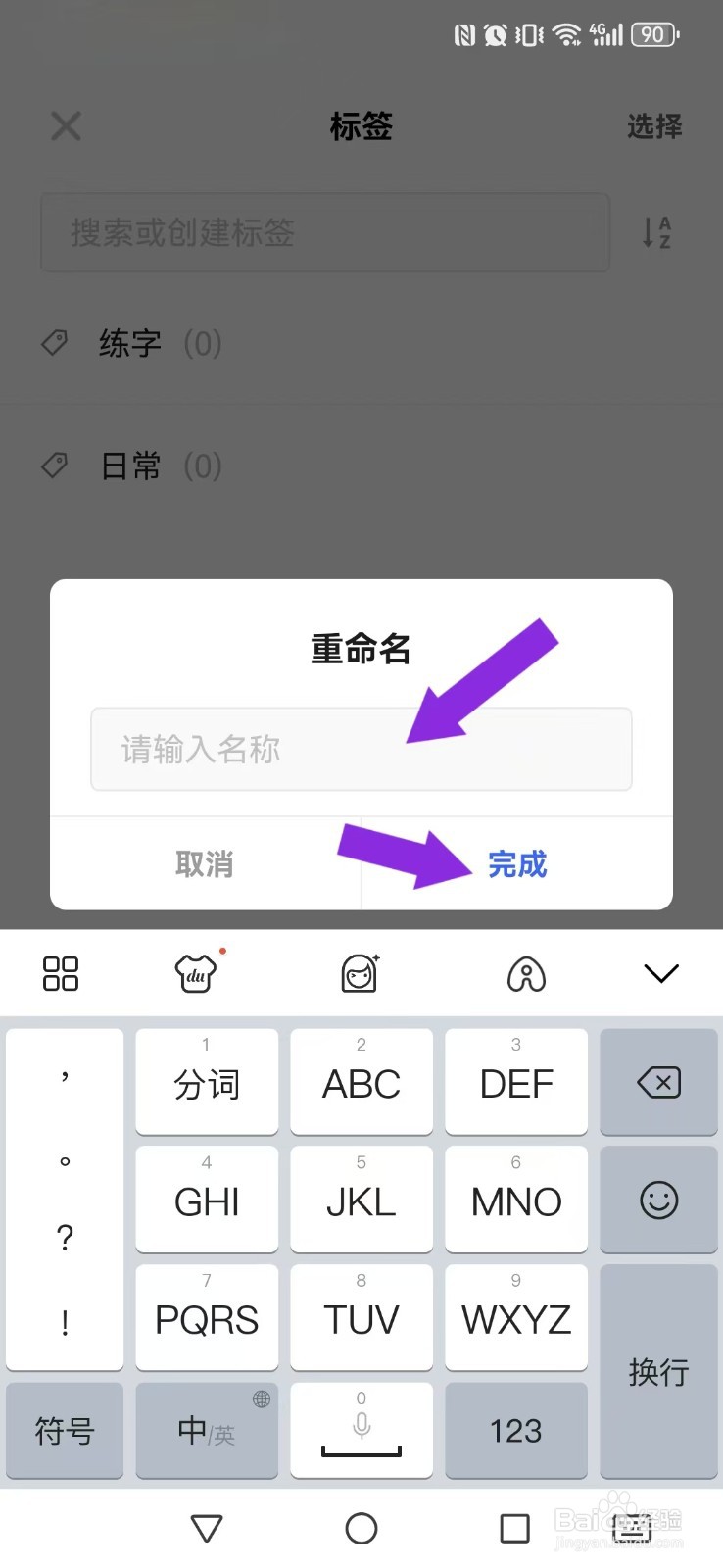Tap the tag icon next to 练字
The width and height of the screenshot is (723, 1568).
56,343
